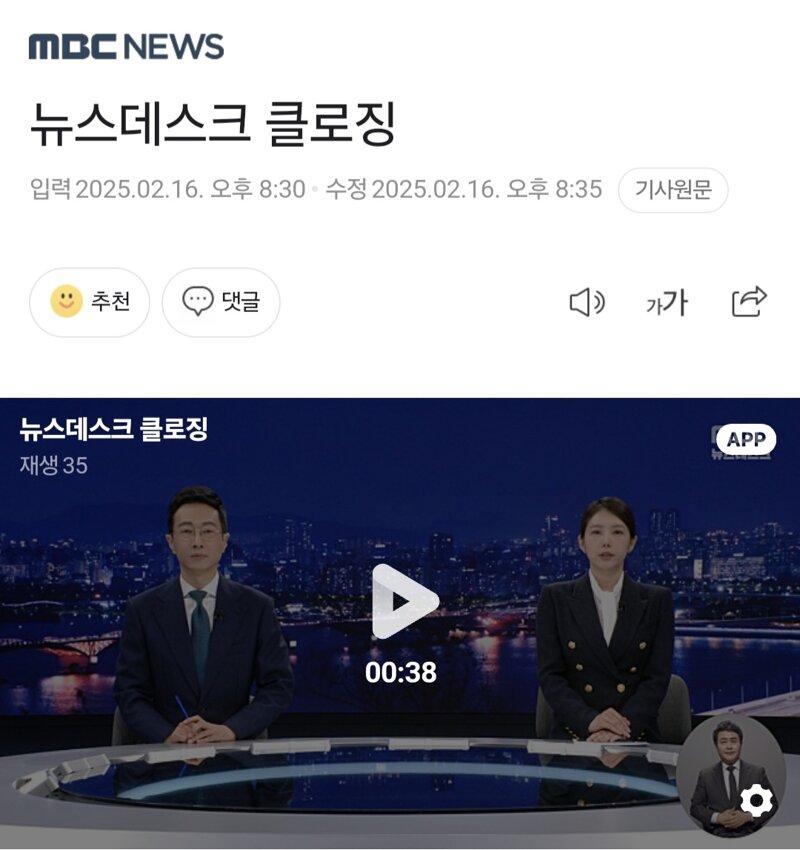Viewport: 800px width, 850px height.
Task: Change the font size with 가가
Action: pos(667,302)
